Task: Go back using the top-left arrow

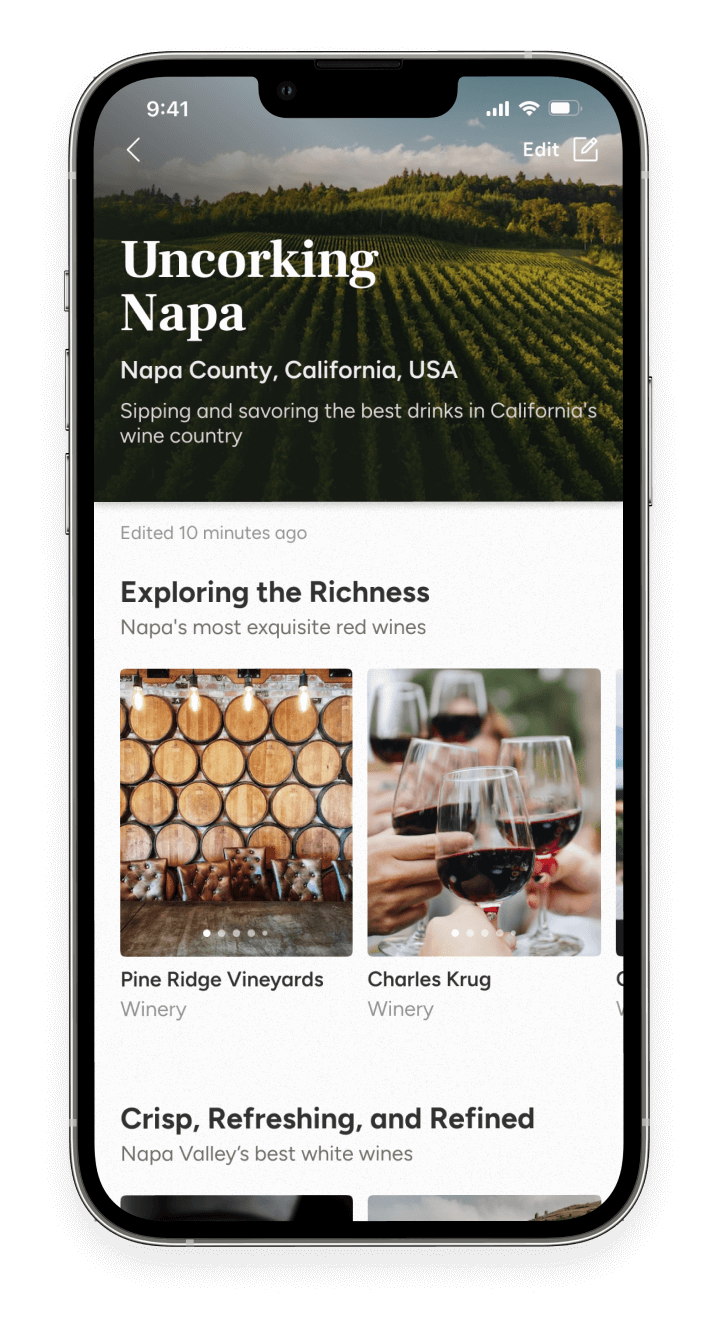Action: [x=134, y=150]
